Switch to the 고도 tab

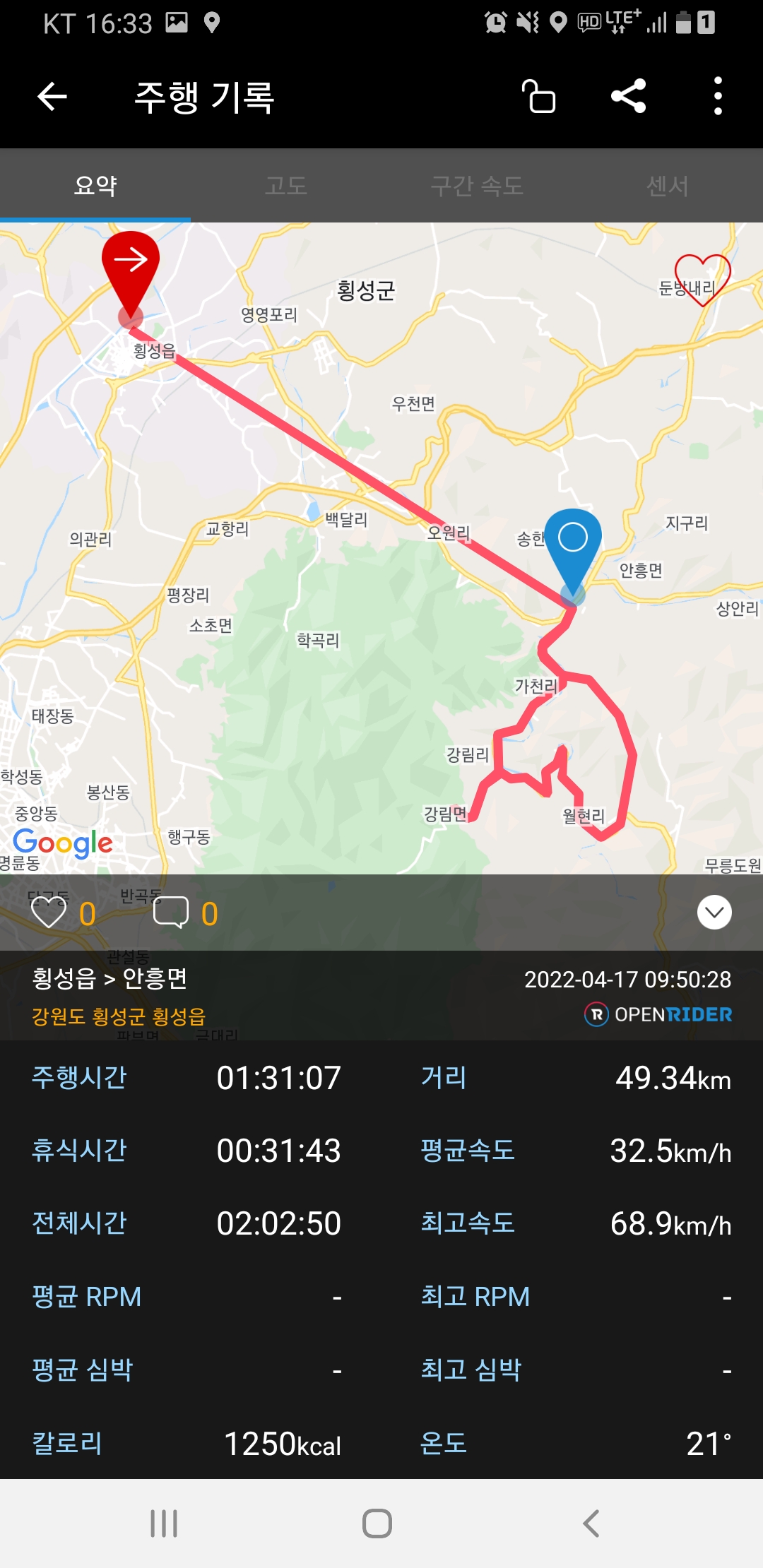286,186
